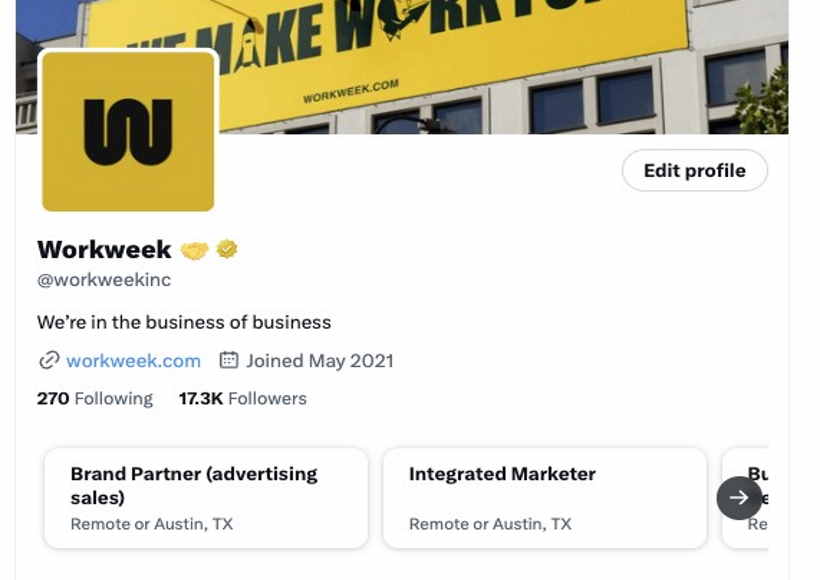View the 270 Following list

pyautogui.click(x=95, y=399)
